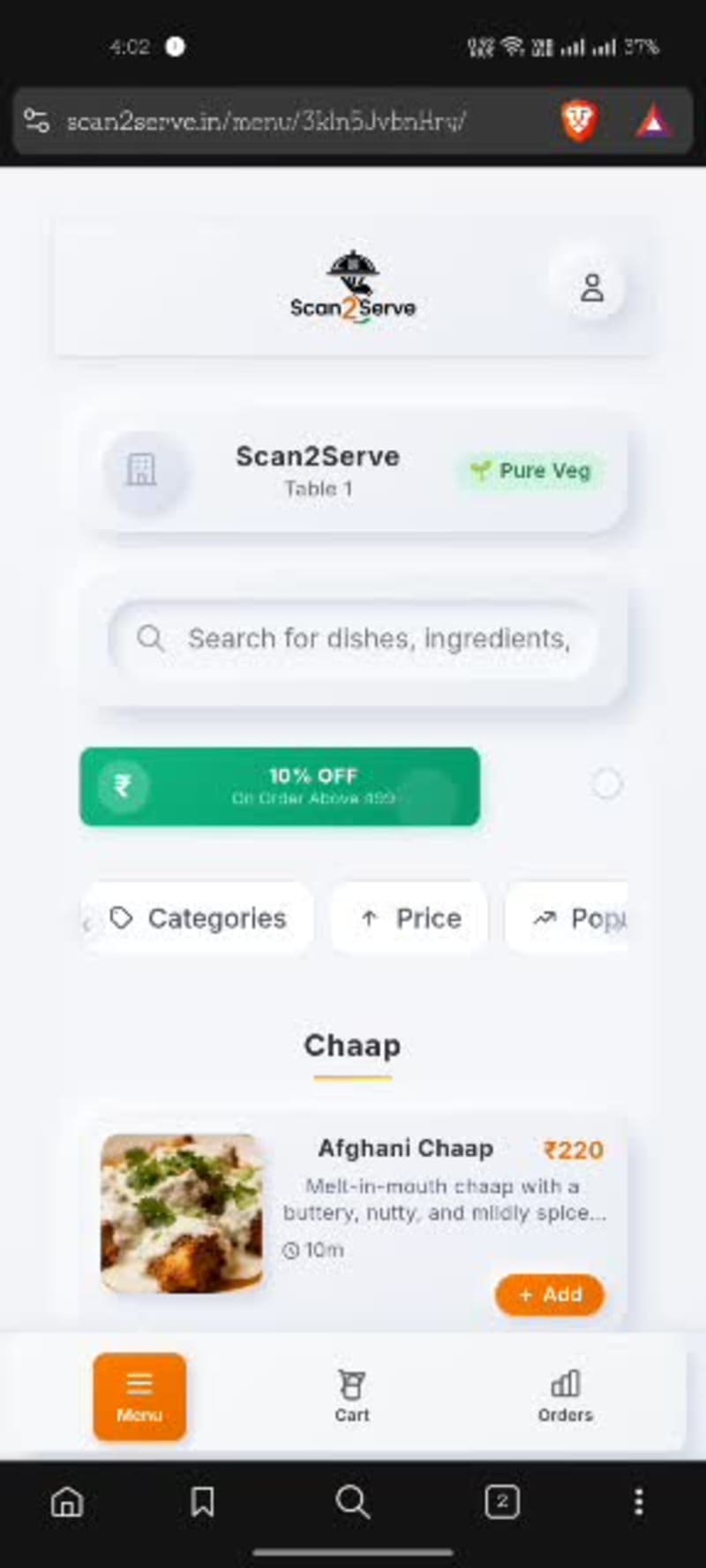Toggle the circular control beside the discount banner
The image size is (706, 1568).
point(606,785)
